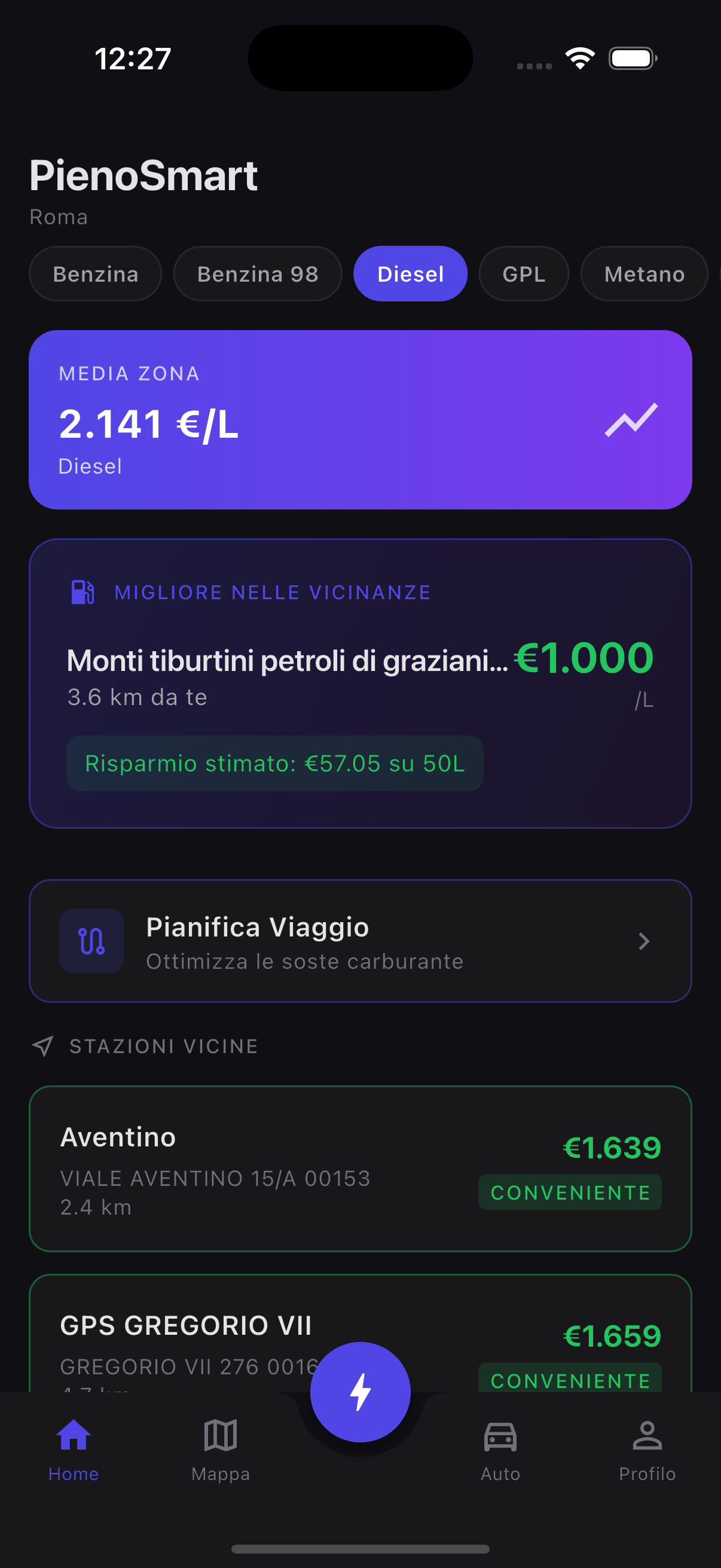Enable the GPL fuel filter
The height and width of the screenshot is (1568, 721).
(523, 274)
